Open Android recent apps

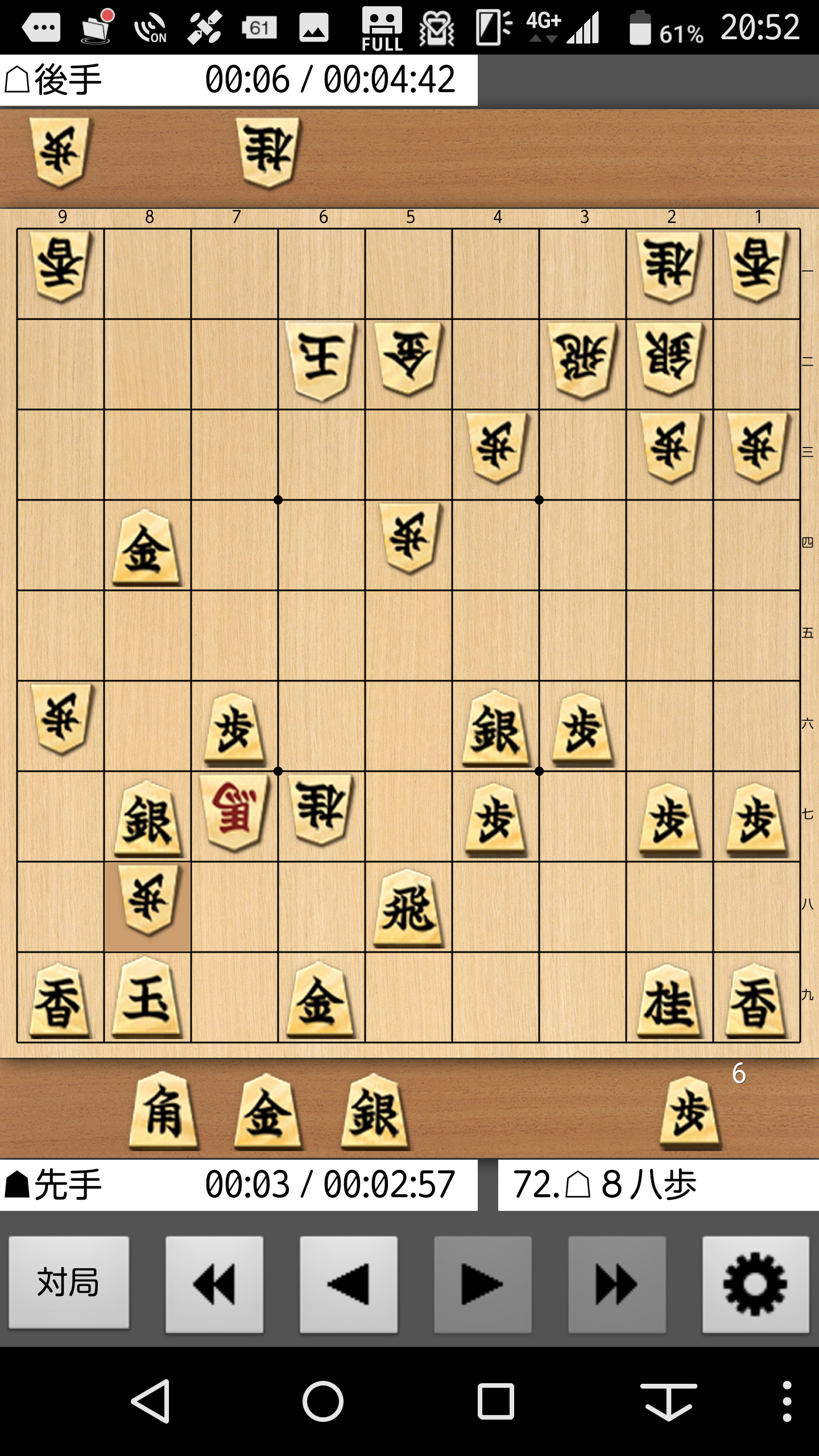click(495, 1401)
